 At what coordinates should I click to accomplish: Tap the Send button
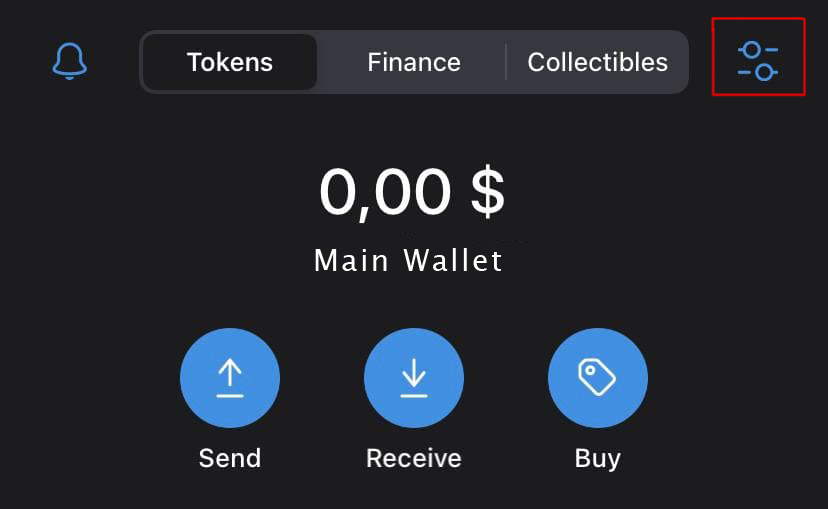tap(230, 378)
